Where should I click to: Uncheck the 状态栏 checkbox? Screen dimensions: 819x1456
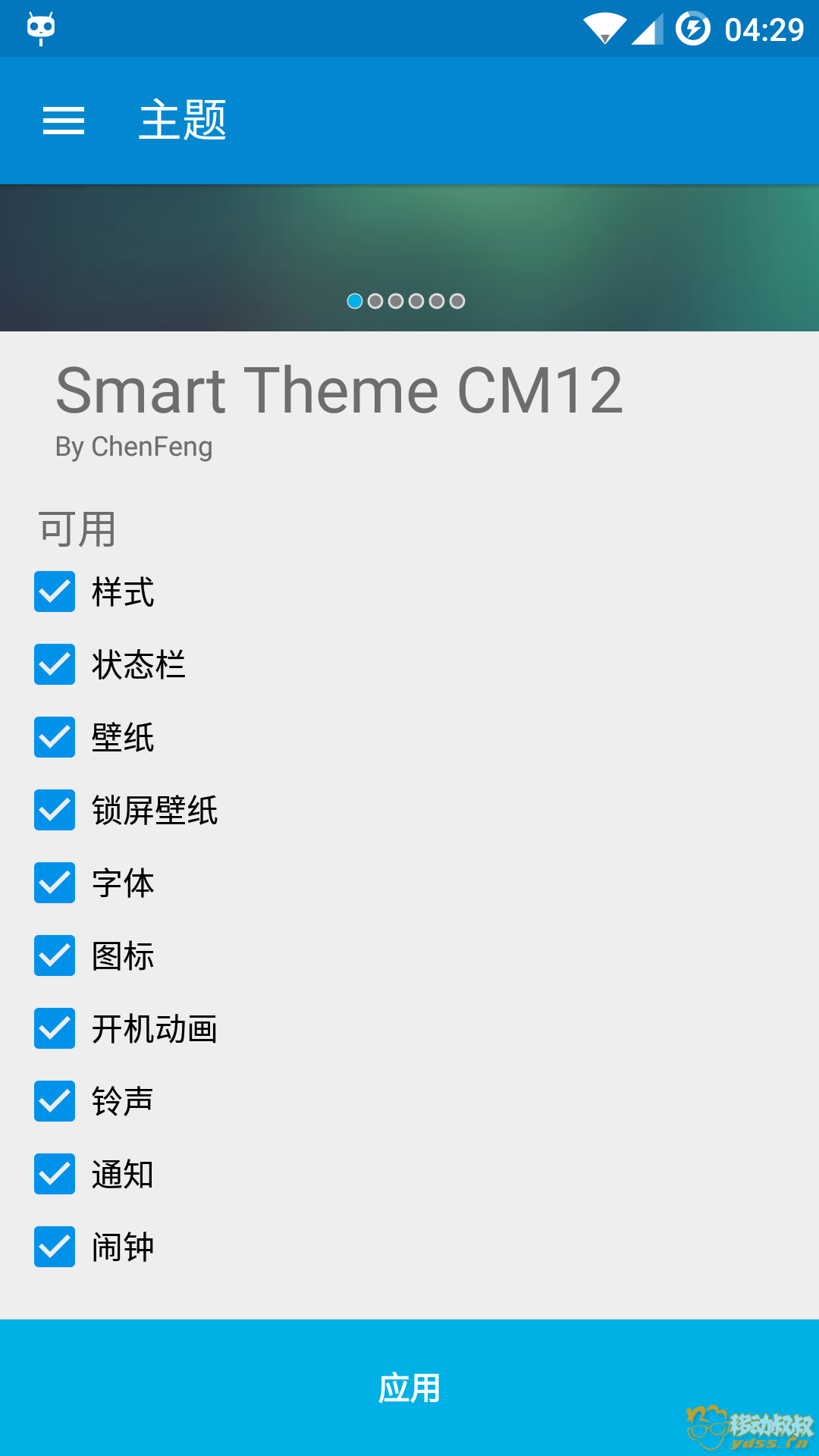tap(55, 664)
